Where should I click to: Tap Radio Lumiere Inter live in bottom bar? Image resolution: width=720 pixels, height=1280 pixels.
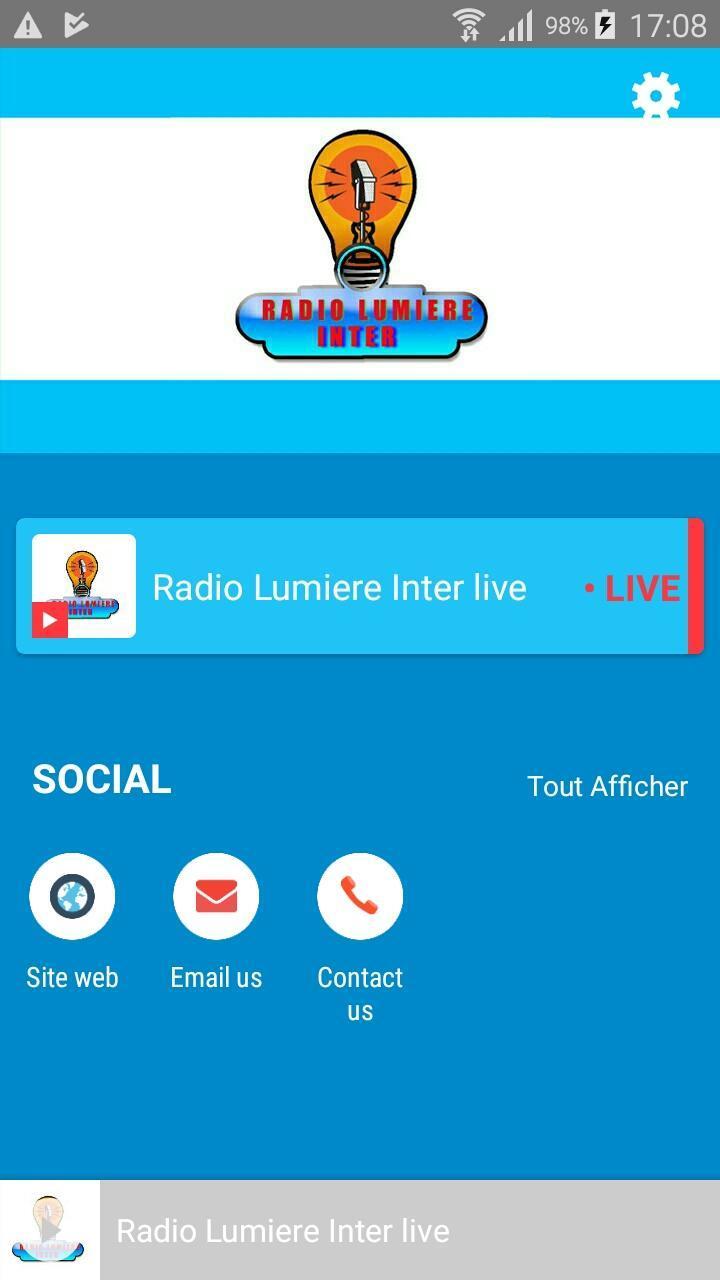click(x=283, y=1230)
